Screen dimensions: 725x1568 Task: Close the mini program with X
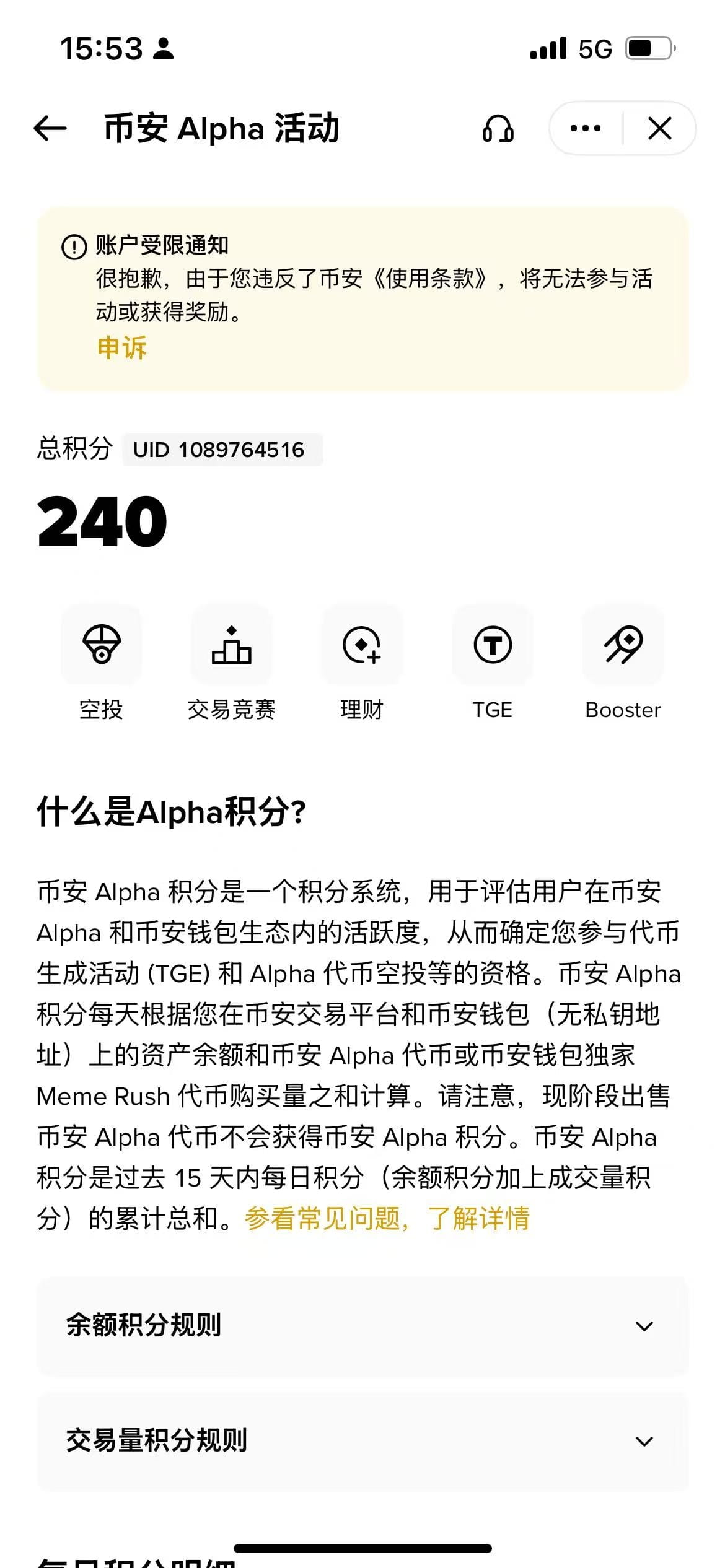coord(659,129)
